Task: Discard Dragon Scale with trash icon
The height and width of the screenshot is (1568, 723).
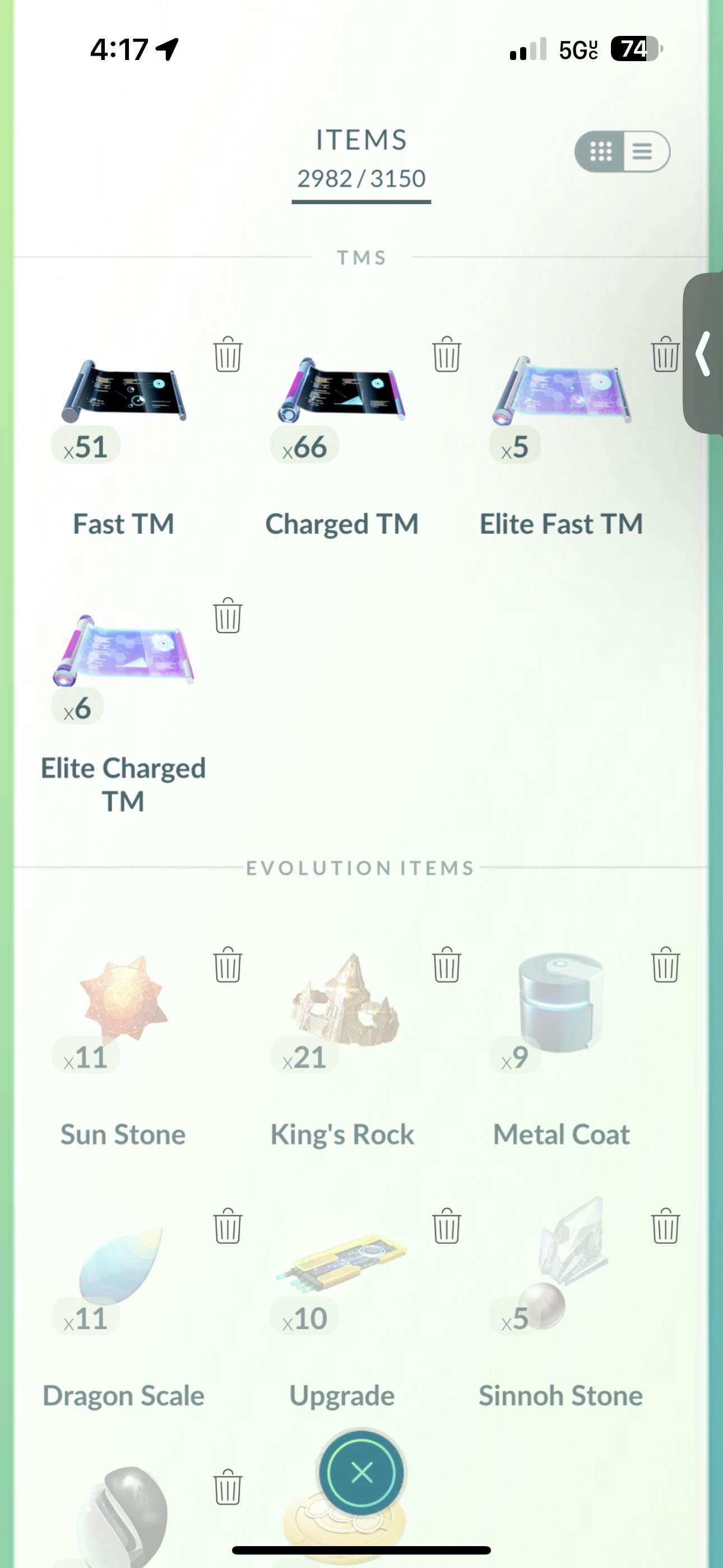Action: click(228, 1226)
